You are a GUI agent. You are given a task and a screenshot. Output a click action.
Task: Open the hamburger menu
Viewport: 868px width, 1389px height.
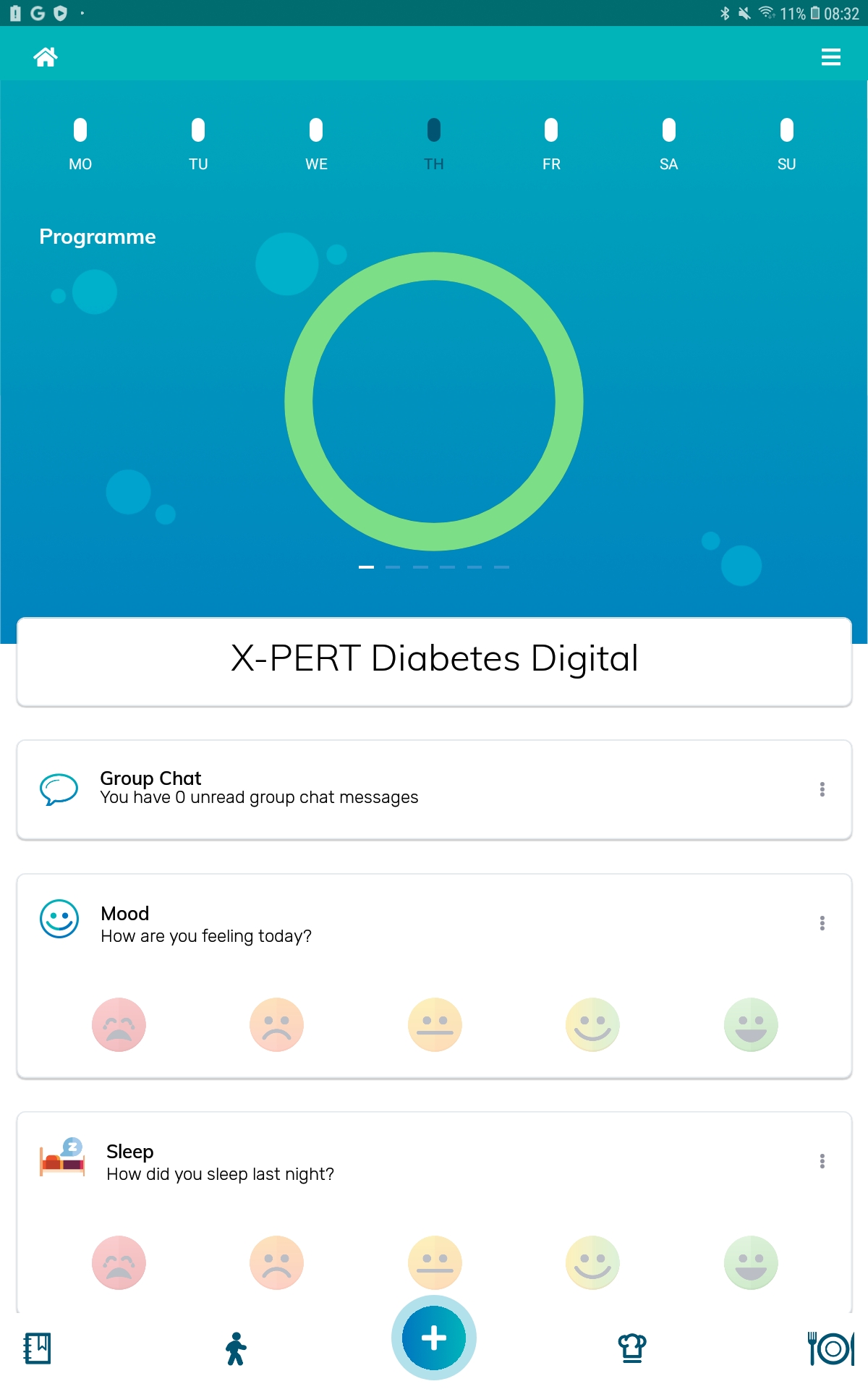point(830,56)
